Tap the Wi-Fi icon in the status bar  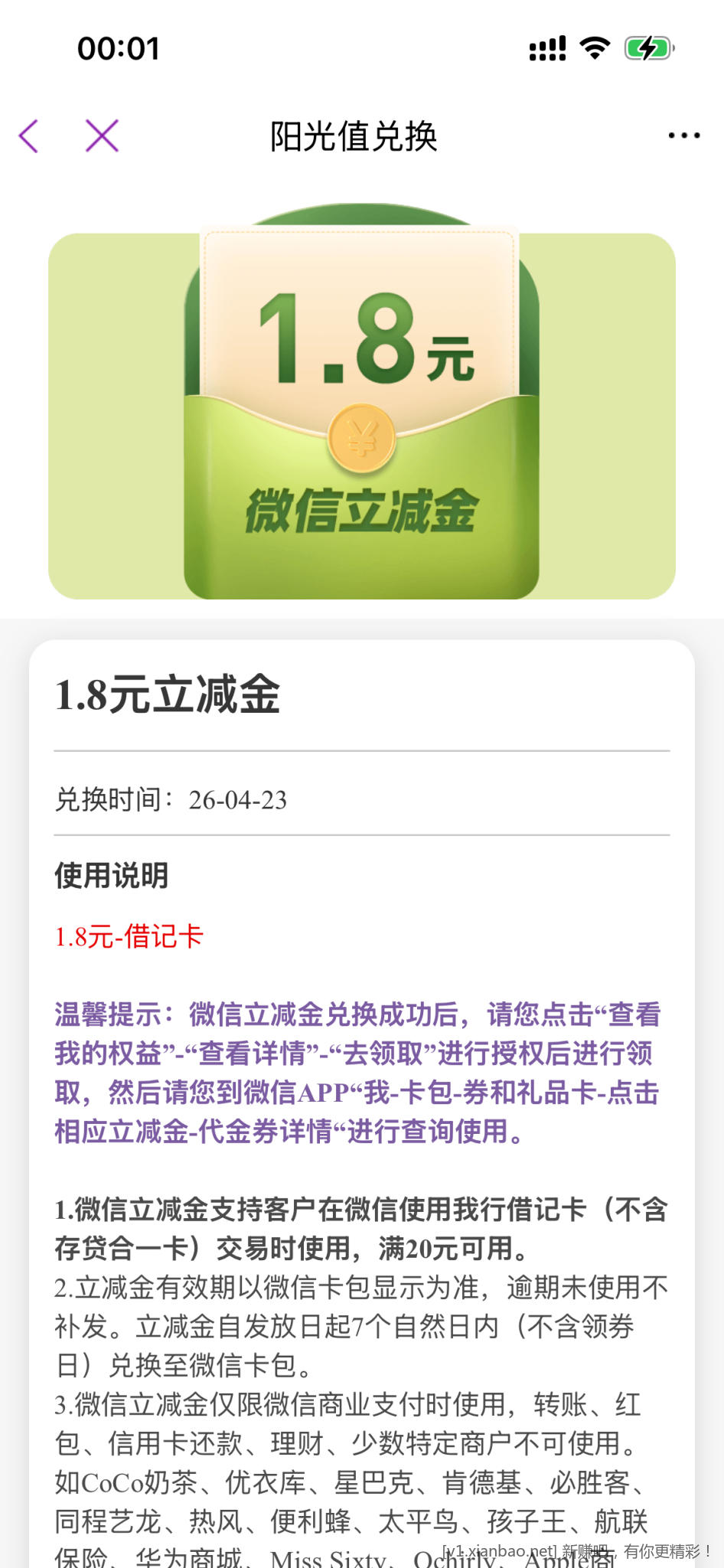(x=593, y=47)
